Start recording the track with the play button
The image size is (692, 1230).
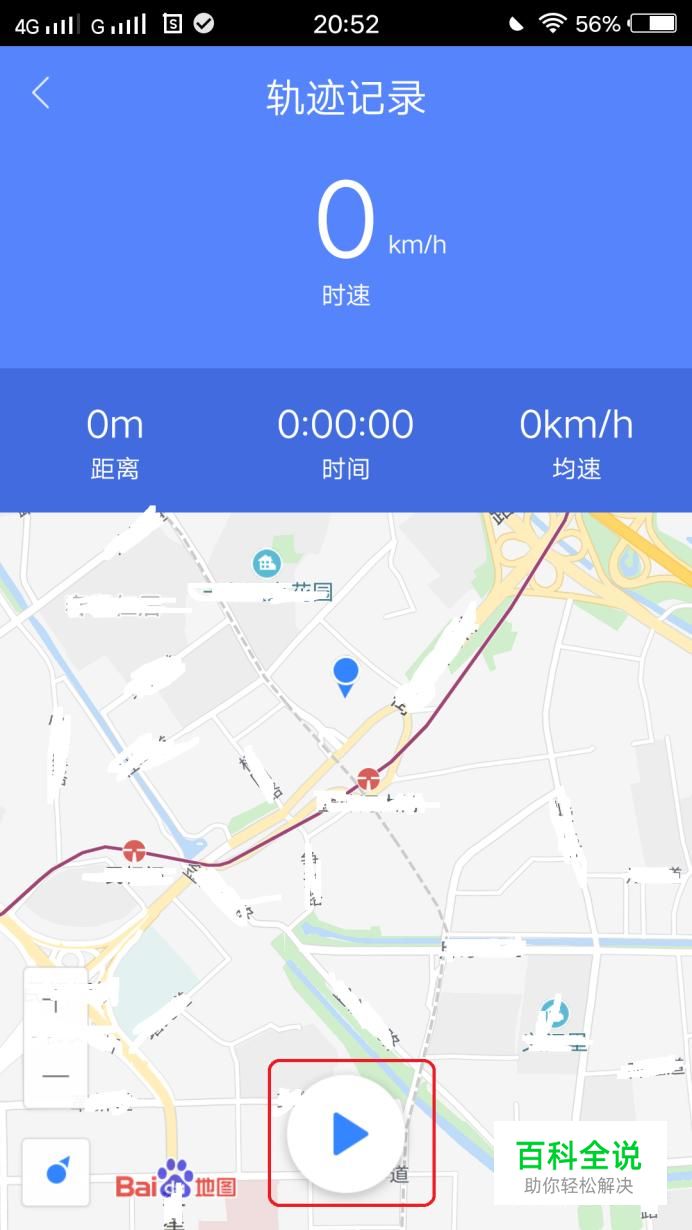(350, 1134)
